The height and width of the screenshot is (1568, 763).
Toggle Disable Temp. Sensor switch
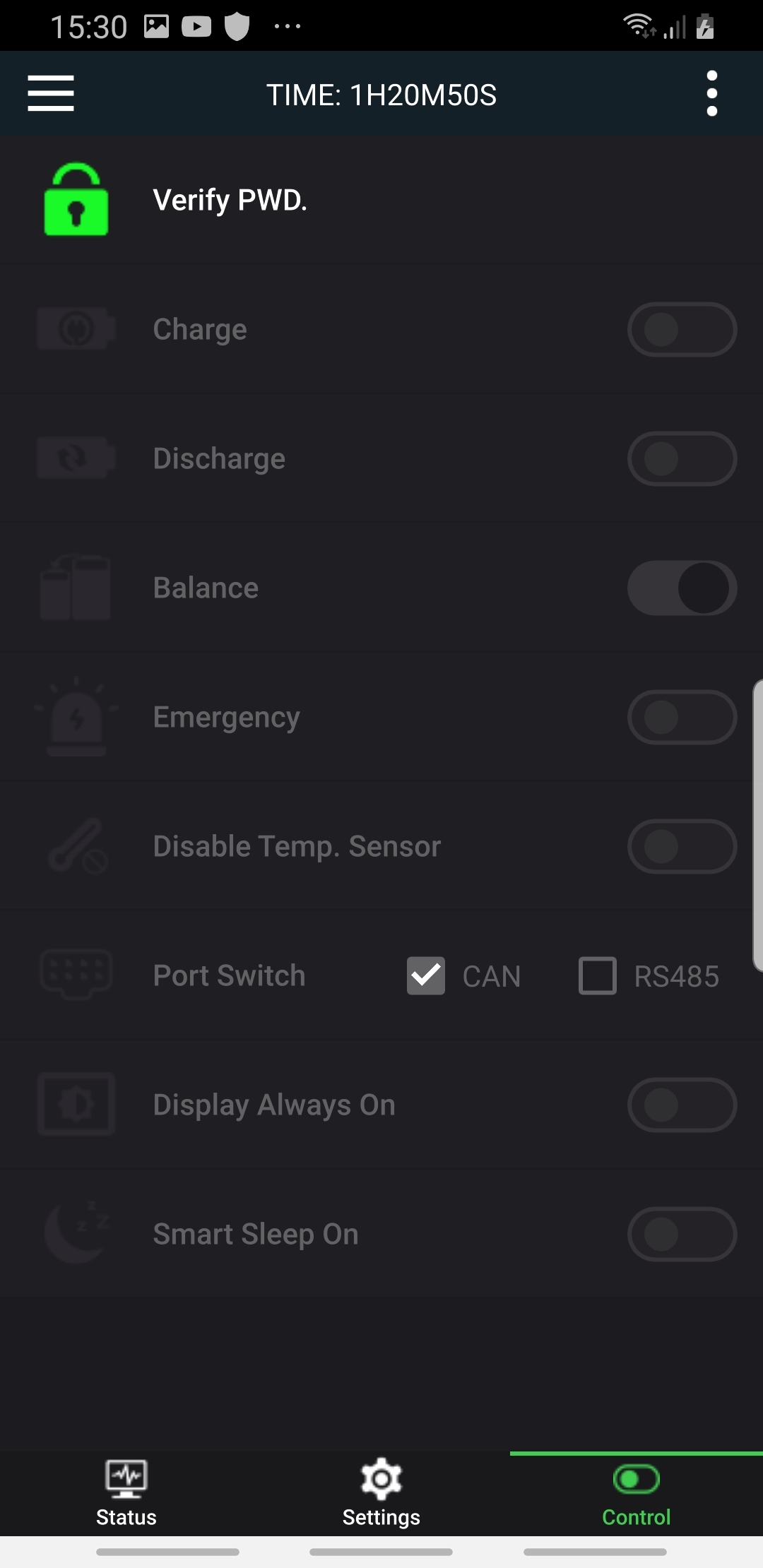(682, 847)
